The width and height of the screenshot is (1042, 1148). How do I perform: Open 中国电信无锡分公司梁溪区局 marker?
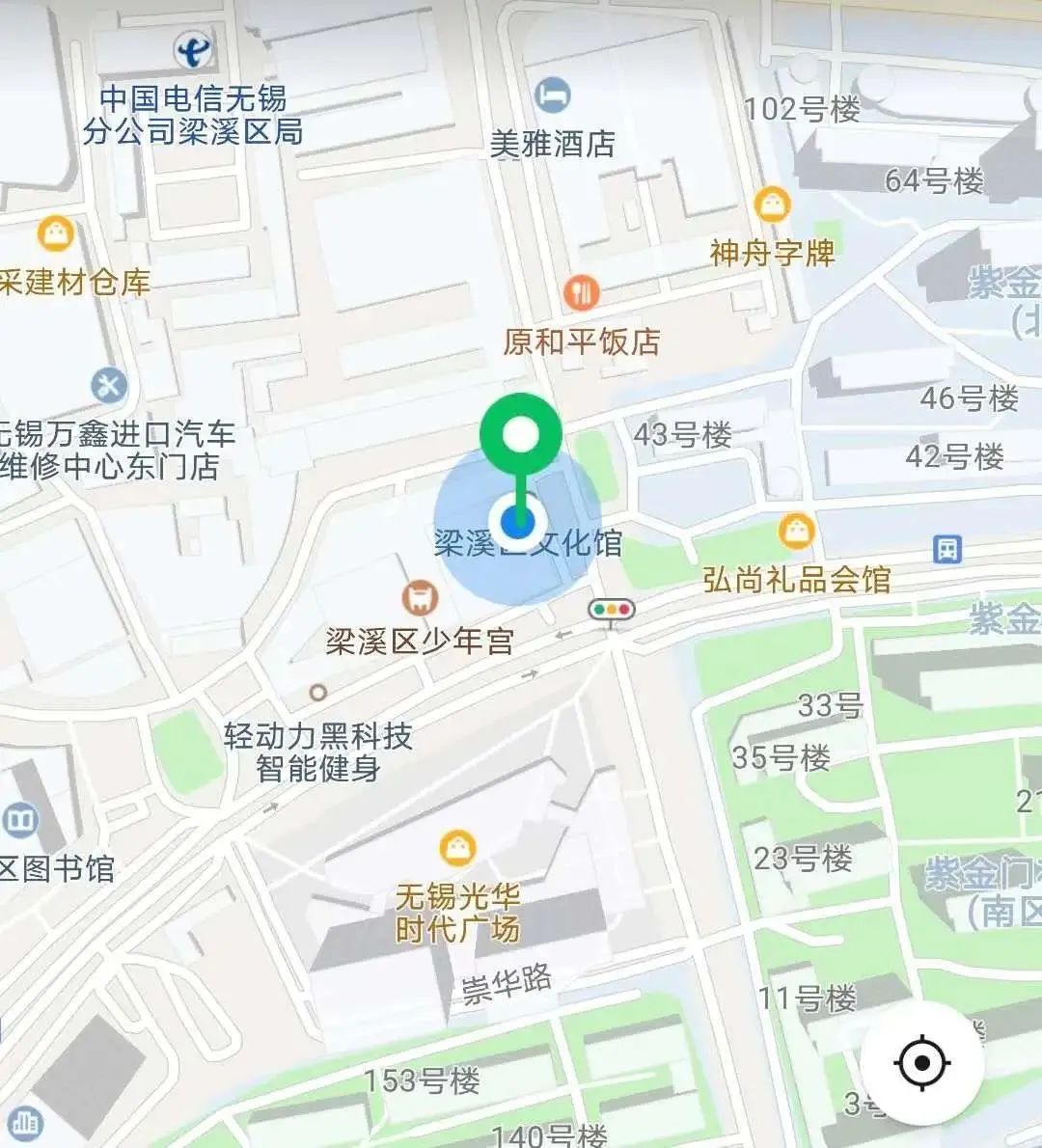[x=194, y=50]
